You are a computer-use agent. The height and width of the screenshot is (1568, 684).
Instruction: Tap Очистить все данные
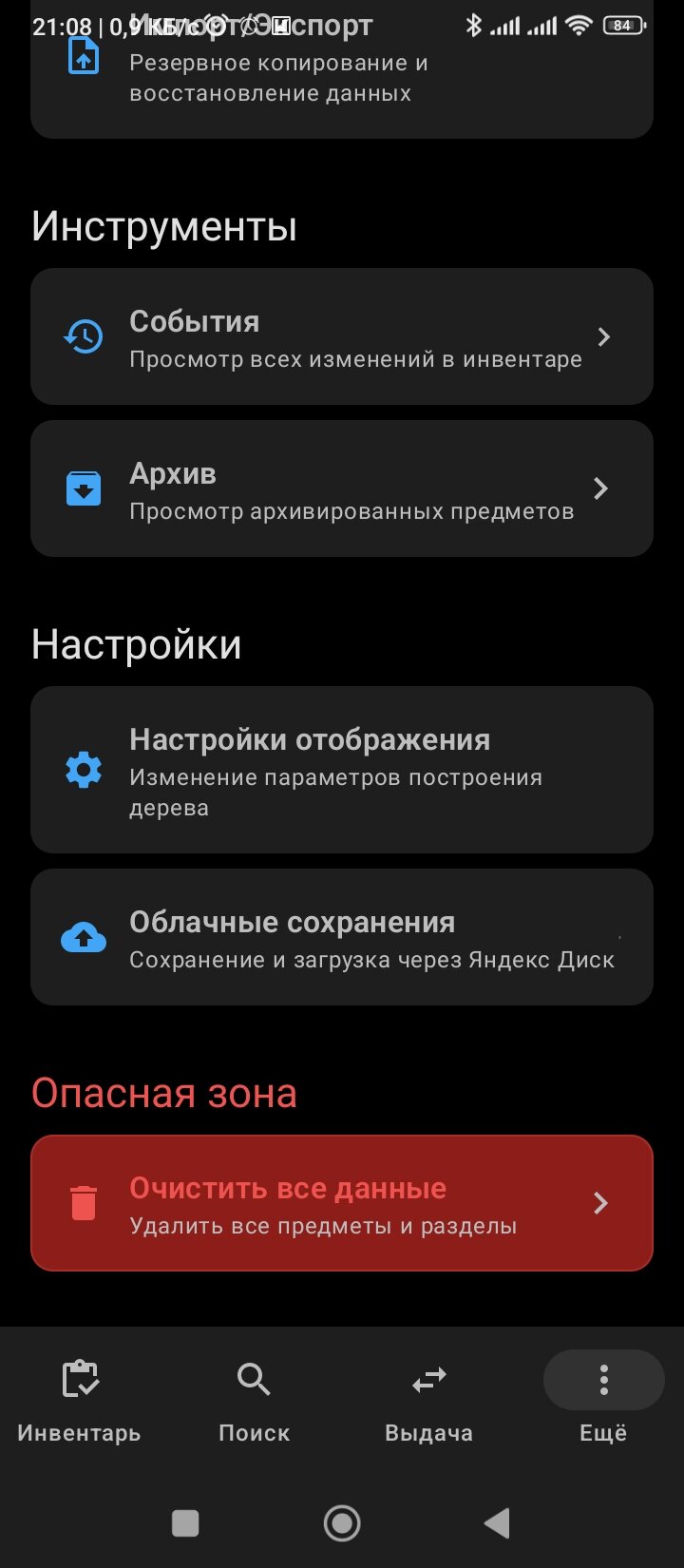click(x=342, y=1203)
